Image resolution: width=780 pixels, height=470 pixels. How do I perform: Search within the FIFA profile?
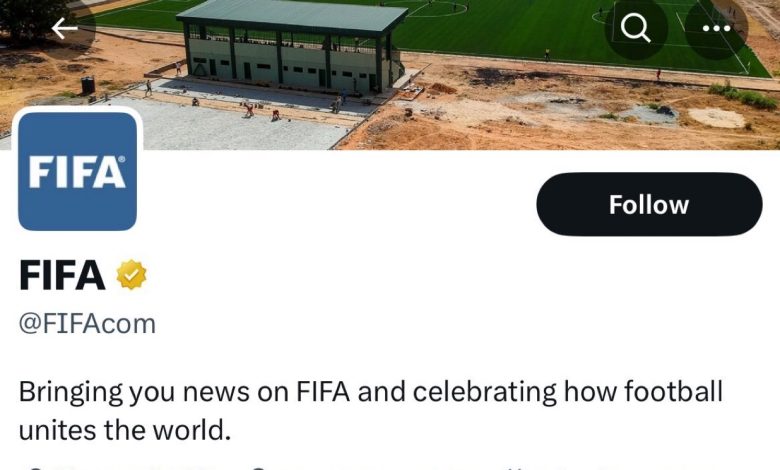tap(636, 28)
